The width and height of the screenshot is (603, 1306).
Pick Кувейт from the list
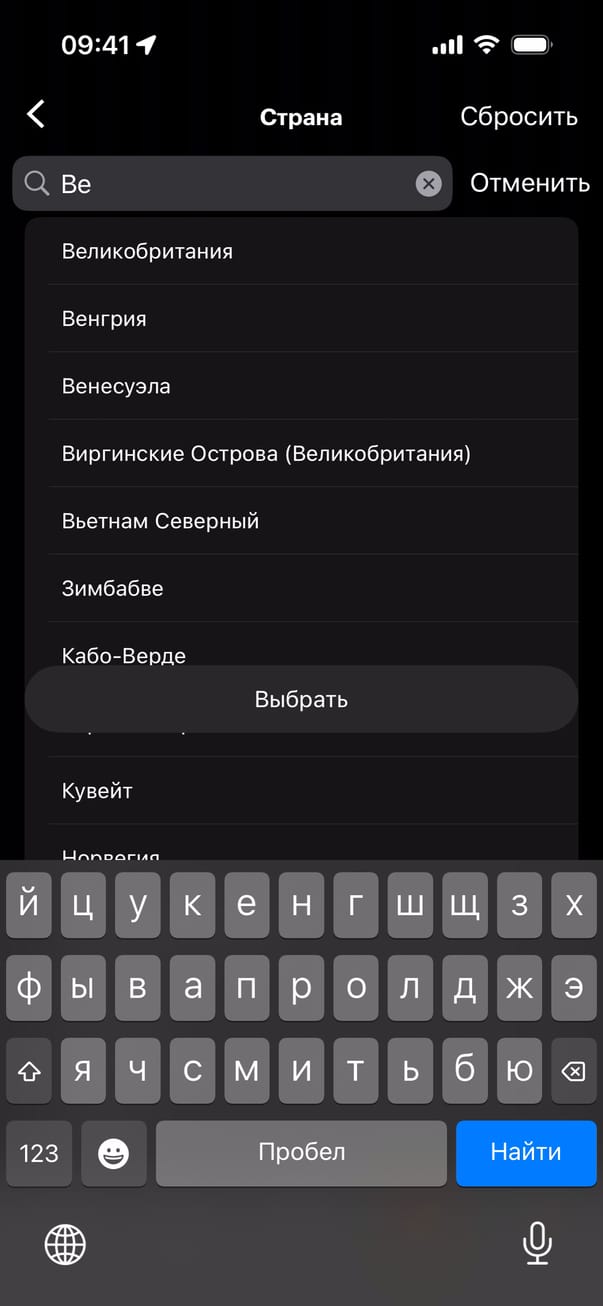(97, 791)
